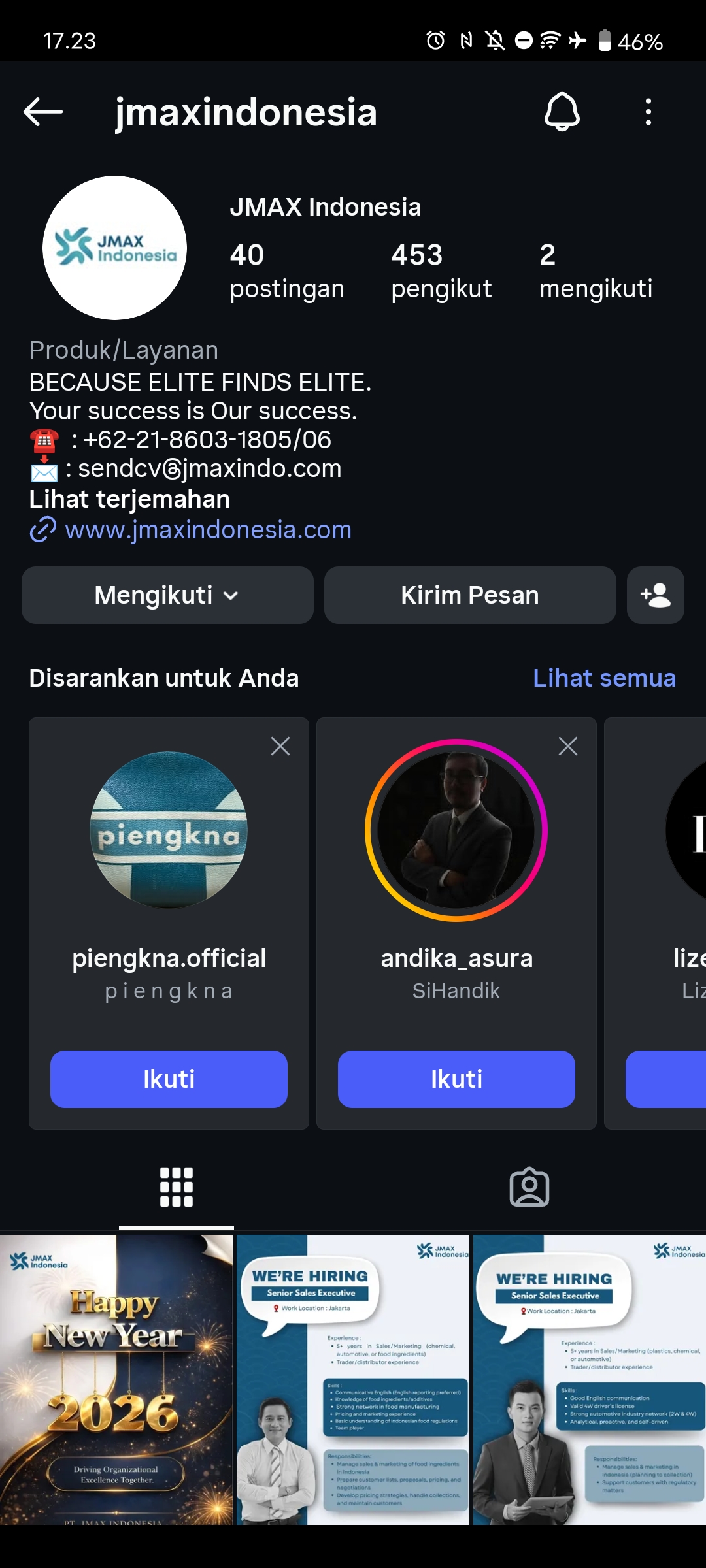Open the three-dot overflow menu
Viewport: 706px width, 1568px height.
coord(648,112)
